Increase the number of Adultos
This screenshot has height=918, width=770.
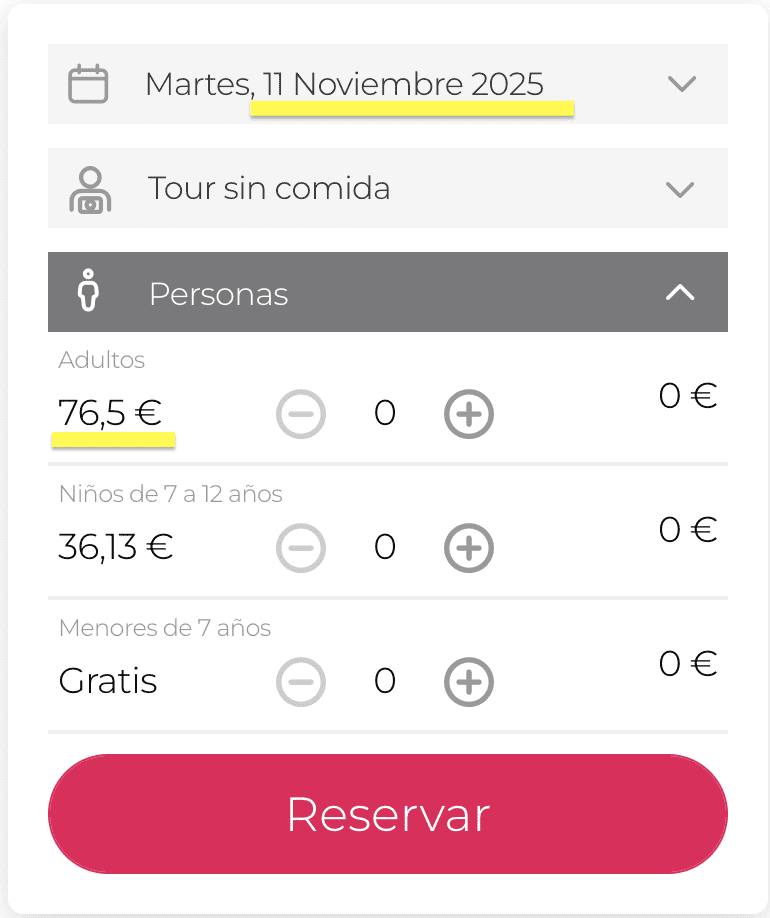point(469,413)
